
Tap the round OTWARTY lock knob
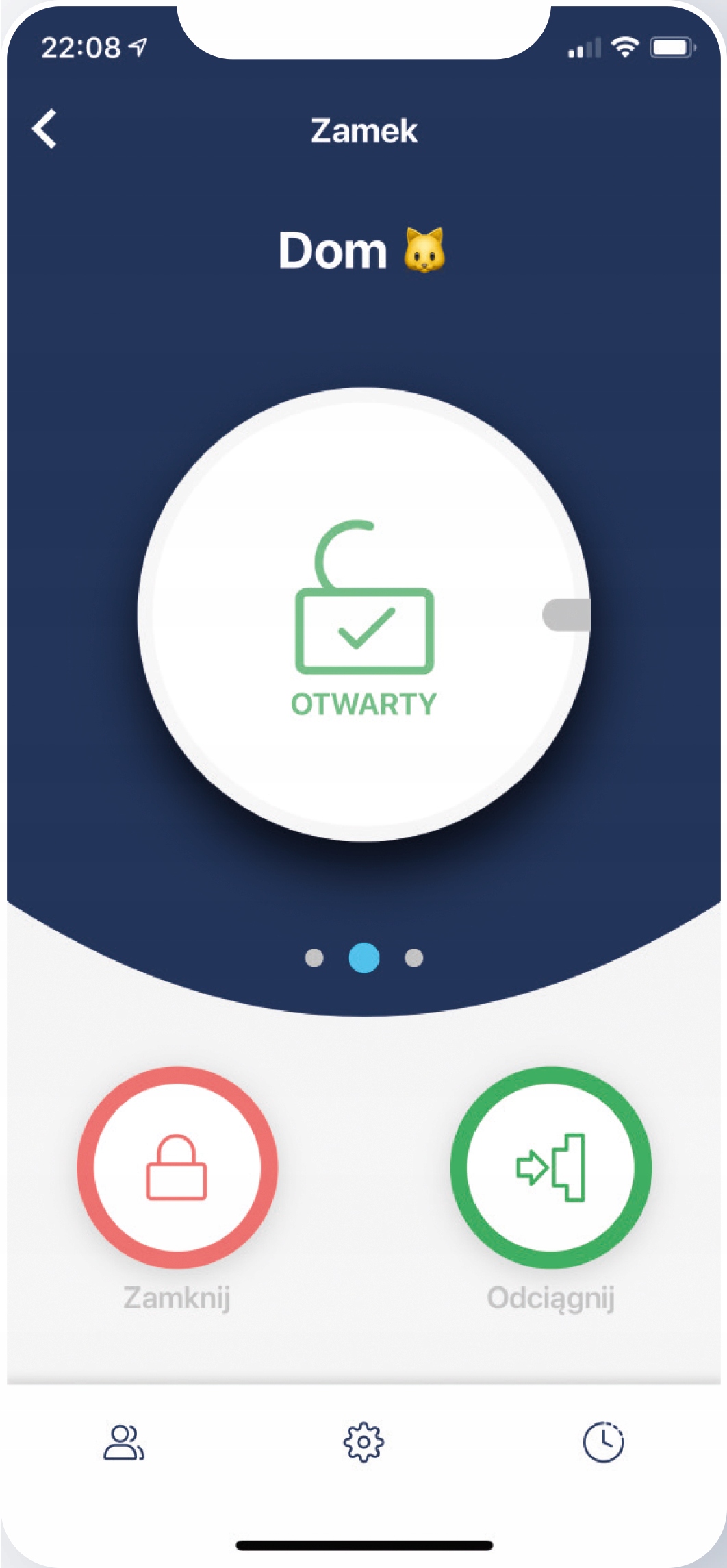coord(363,614)
